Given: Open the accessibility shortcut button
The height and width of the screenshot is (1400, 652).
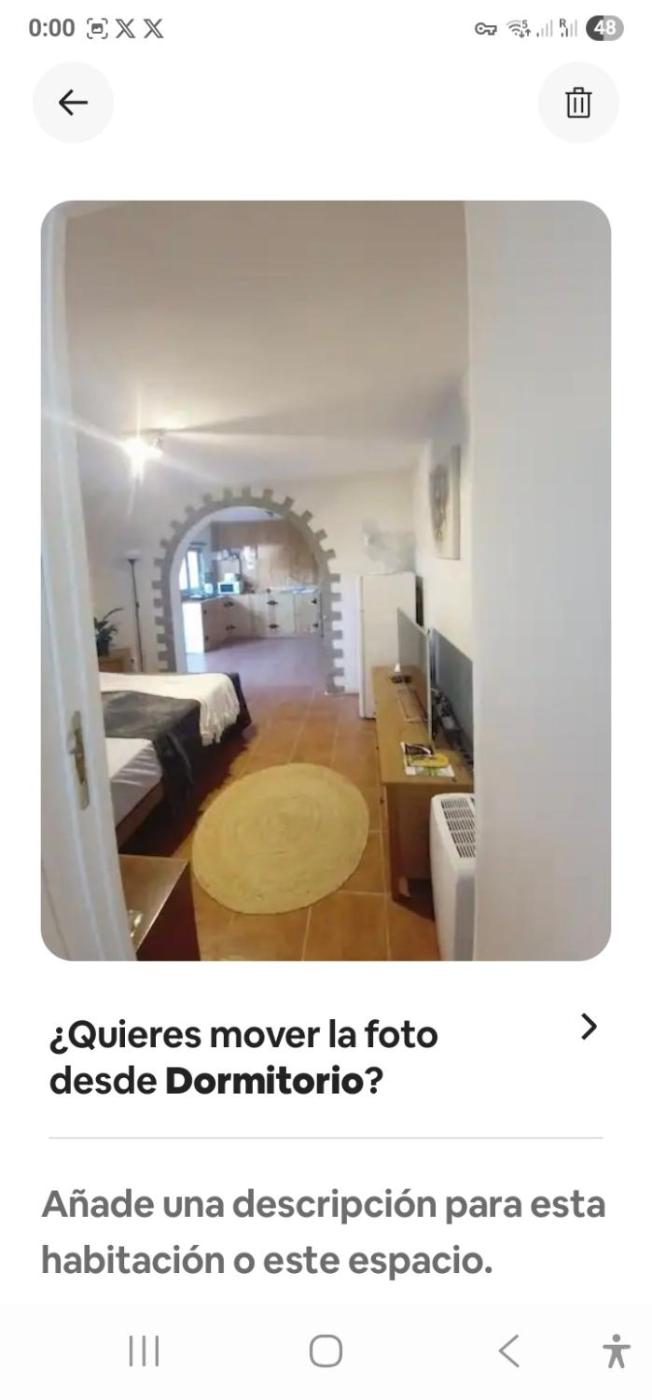Looking at the screenshot, I should point(617,1351).
